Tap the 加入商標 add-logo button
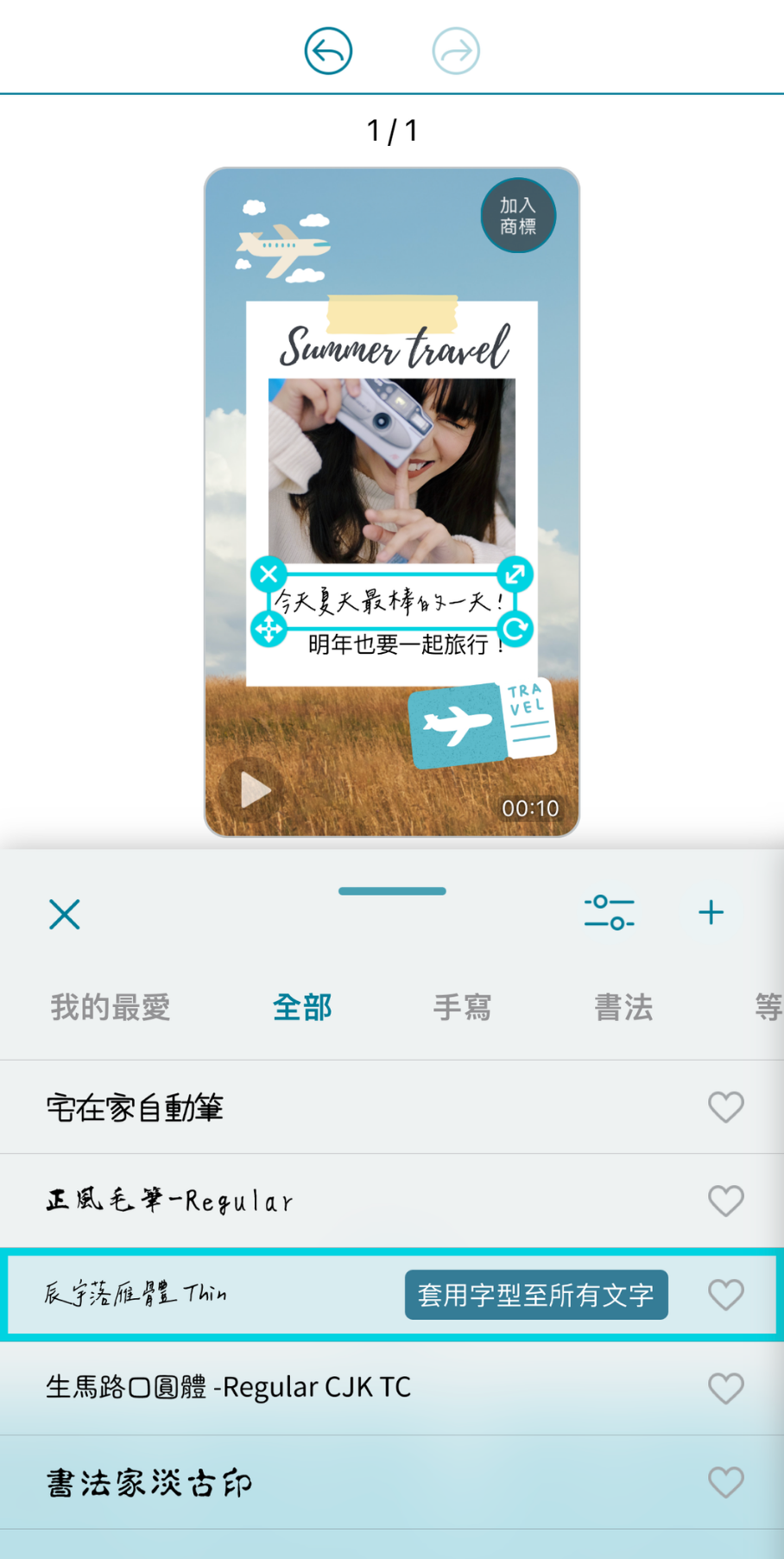Screen dimensions: 784x1559 point(518,216)
